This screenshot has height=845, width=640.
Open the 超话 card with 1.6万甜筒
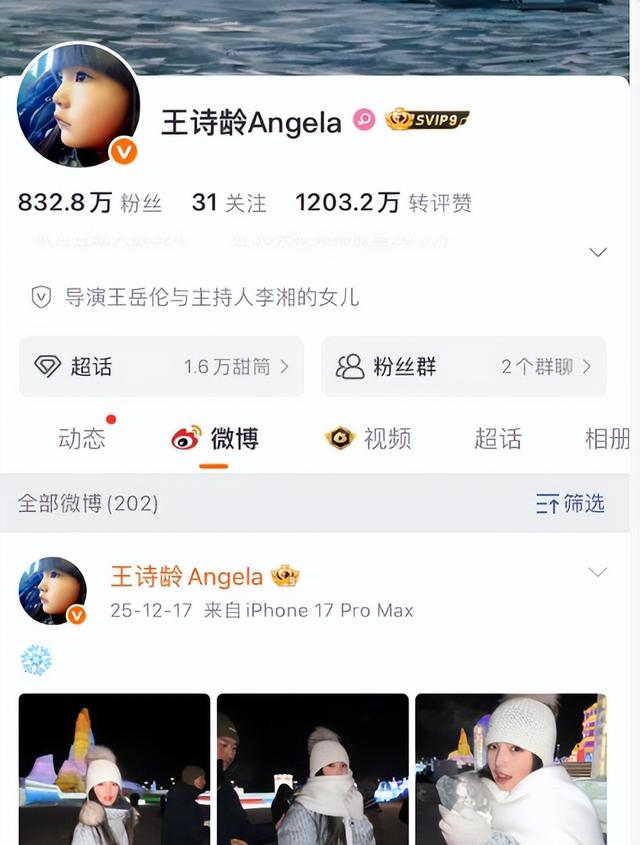click(x=161, y=367)
